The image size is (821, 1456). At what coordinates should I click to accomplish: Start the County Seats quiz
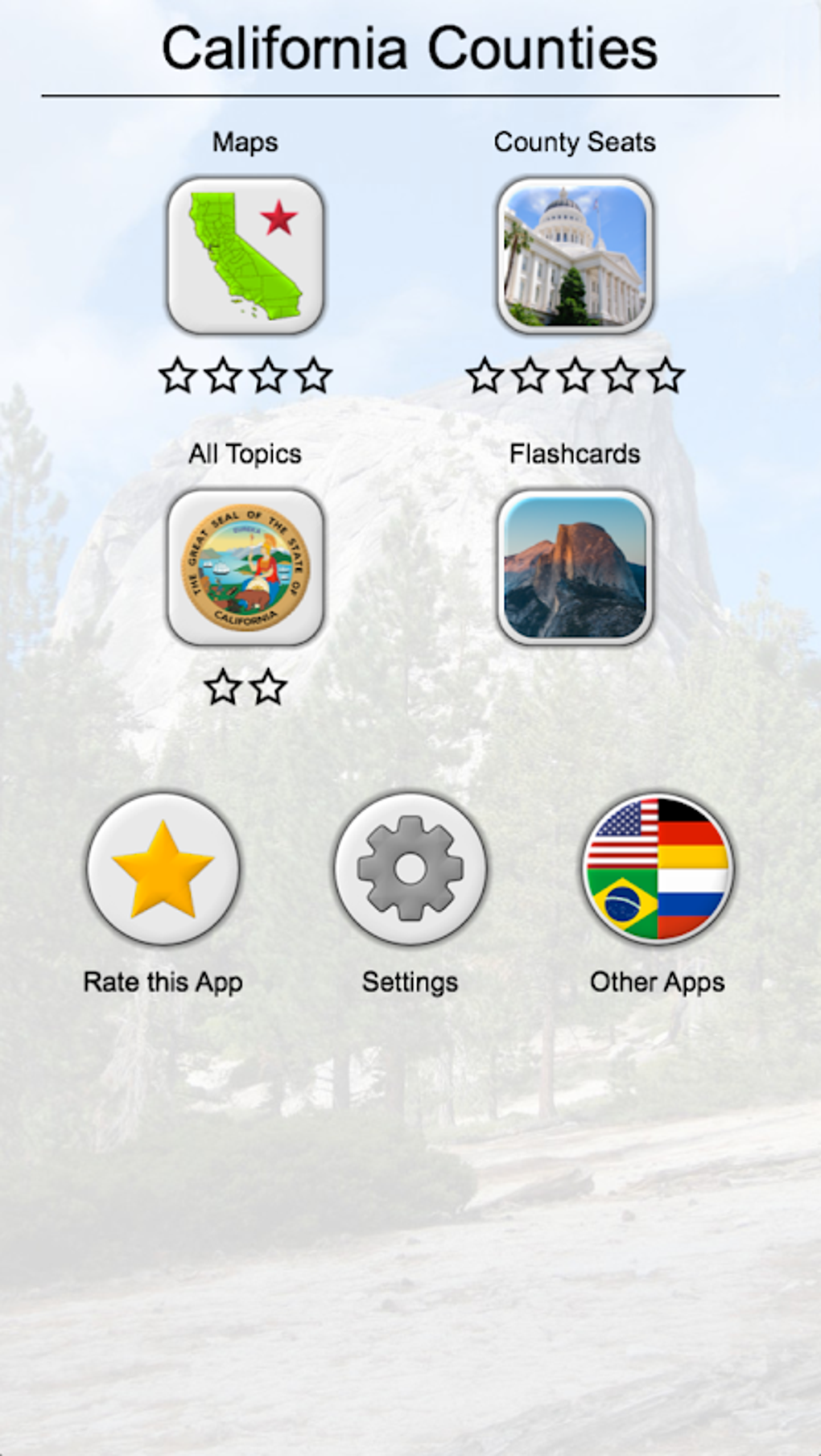(574, 256)
